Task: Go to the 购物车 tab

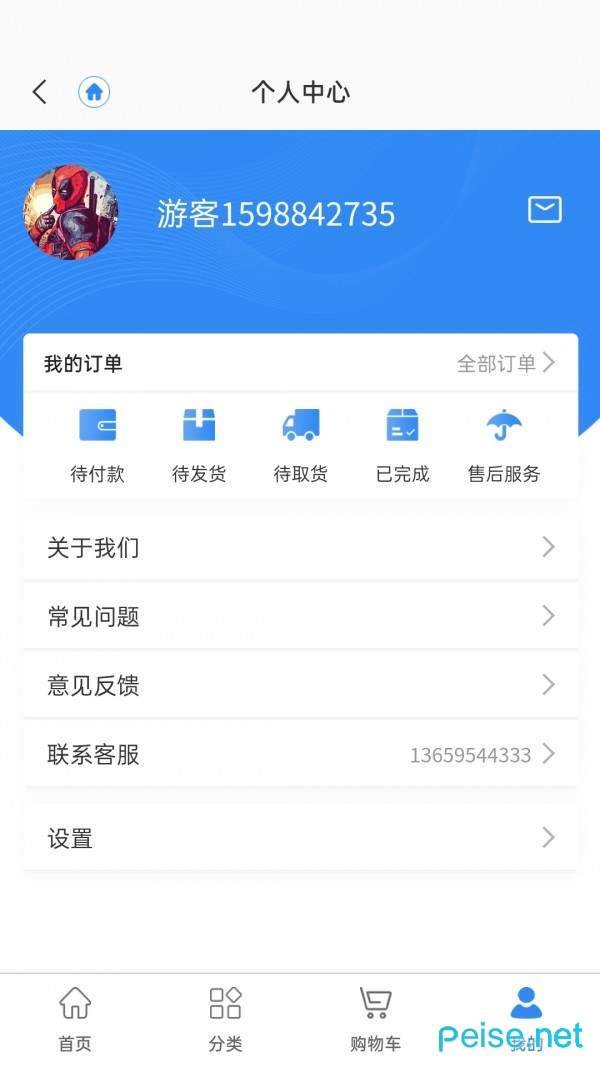Action: pos(375,1018)
